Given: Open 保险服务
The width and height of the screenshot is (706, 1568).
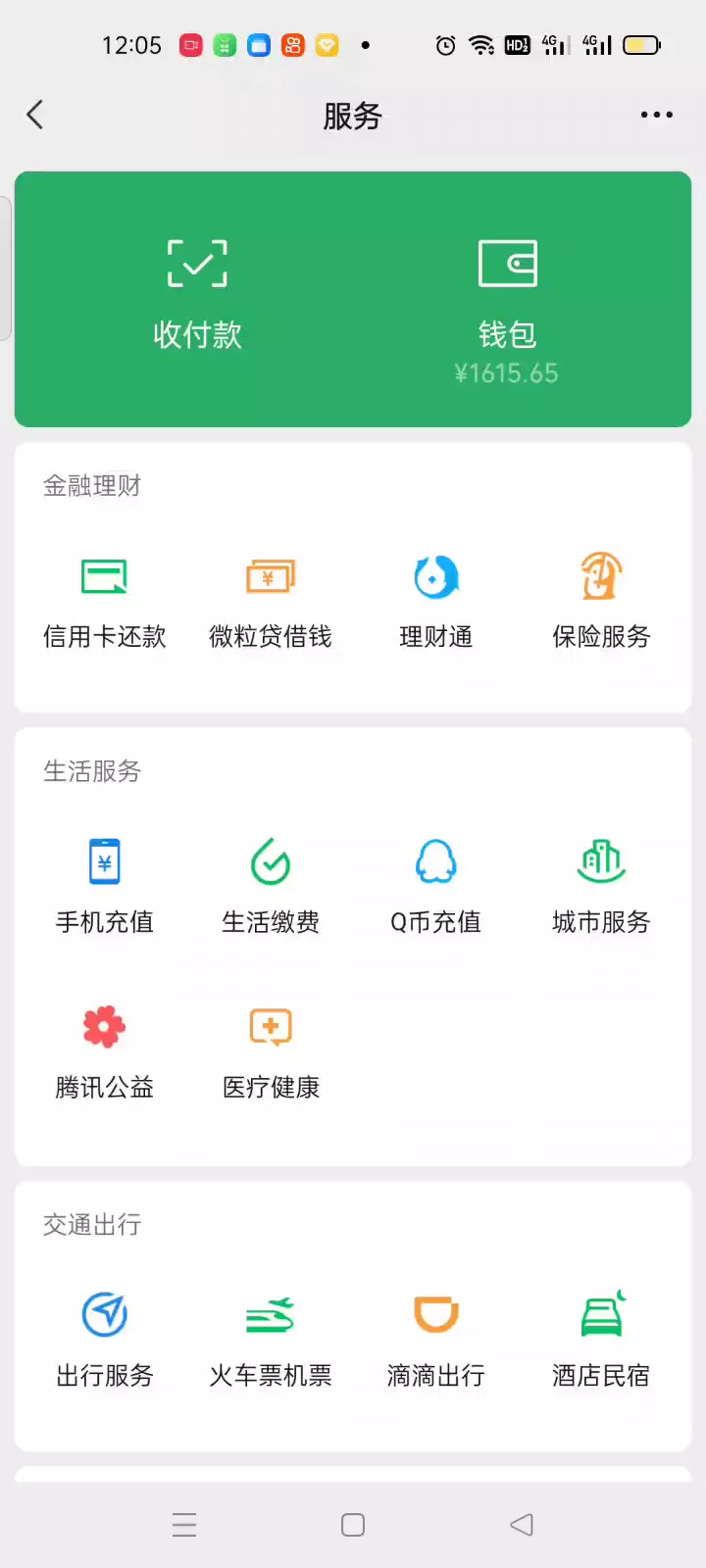Looking at the screenshot, I should click(601, 600).
